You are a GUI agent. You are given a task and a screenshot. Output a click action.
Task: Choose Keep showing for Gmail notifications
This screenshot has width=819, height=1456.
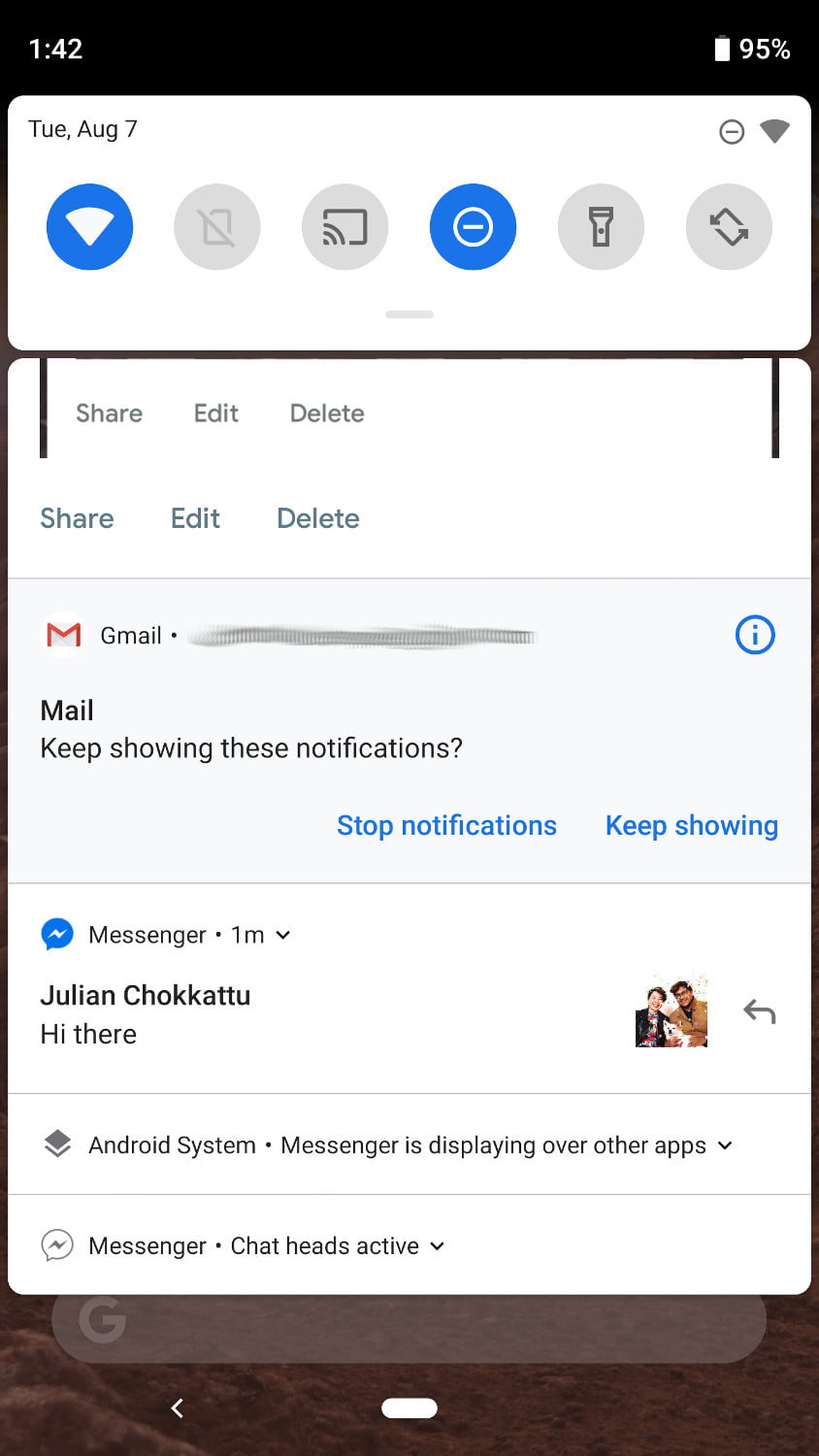pos(691,825)
